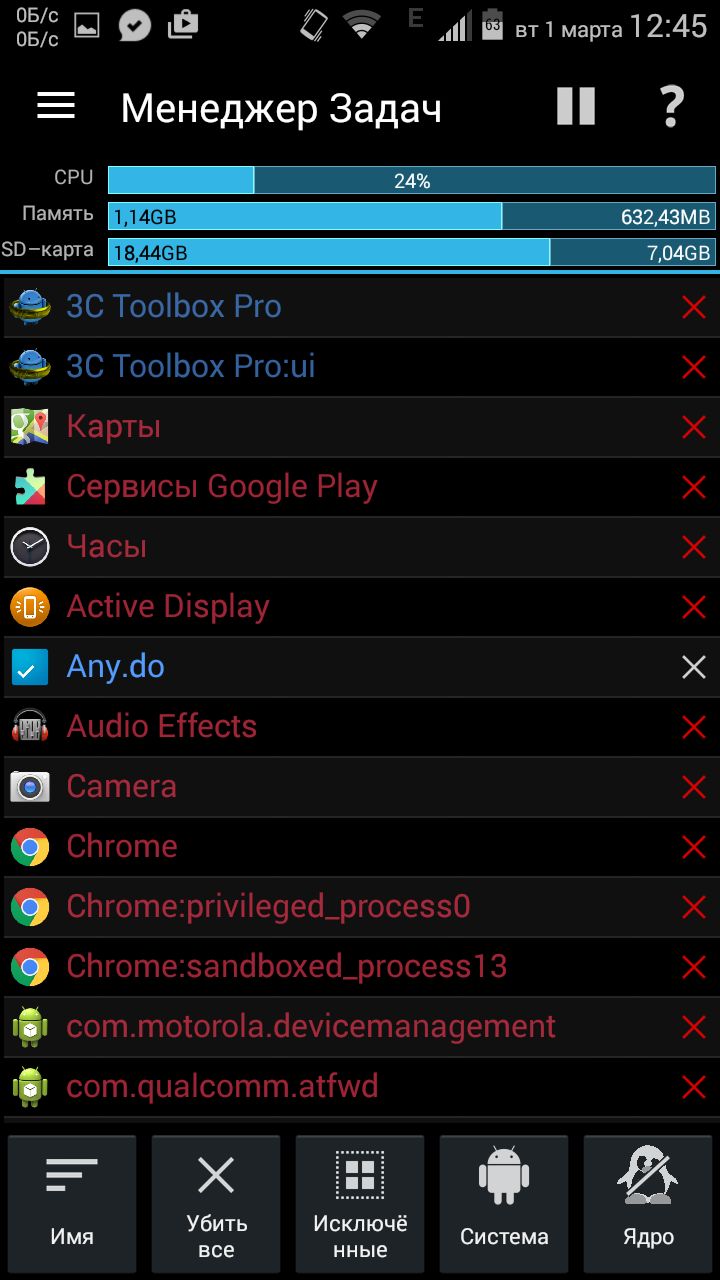
Task: Toggle the Система processes filter
Action: click(504, 1203)
